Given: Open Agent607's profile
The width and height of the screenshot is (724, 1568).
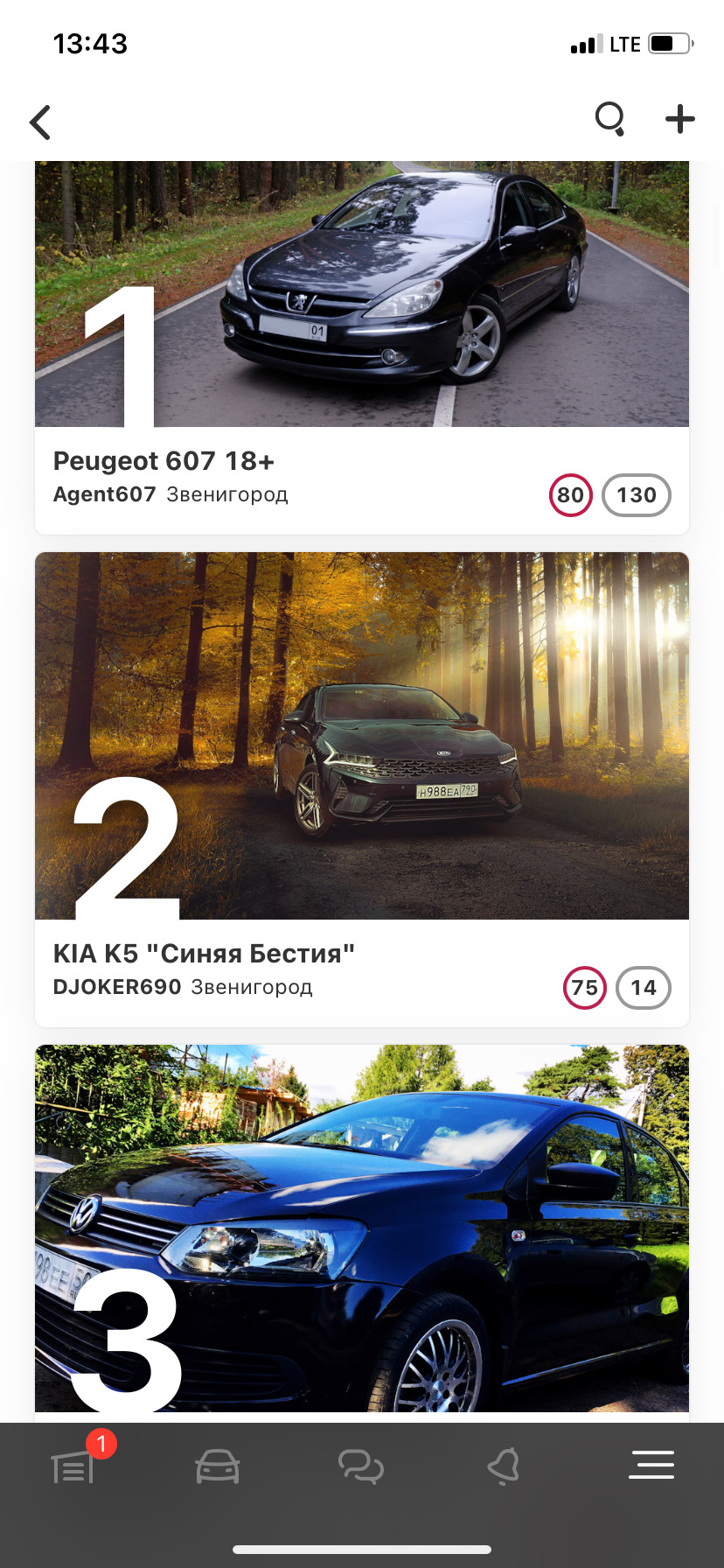Looking at the screenshot, I should pyautogui.click(x=104, y=494).
